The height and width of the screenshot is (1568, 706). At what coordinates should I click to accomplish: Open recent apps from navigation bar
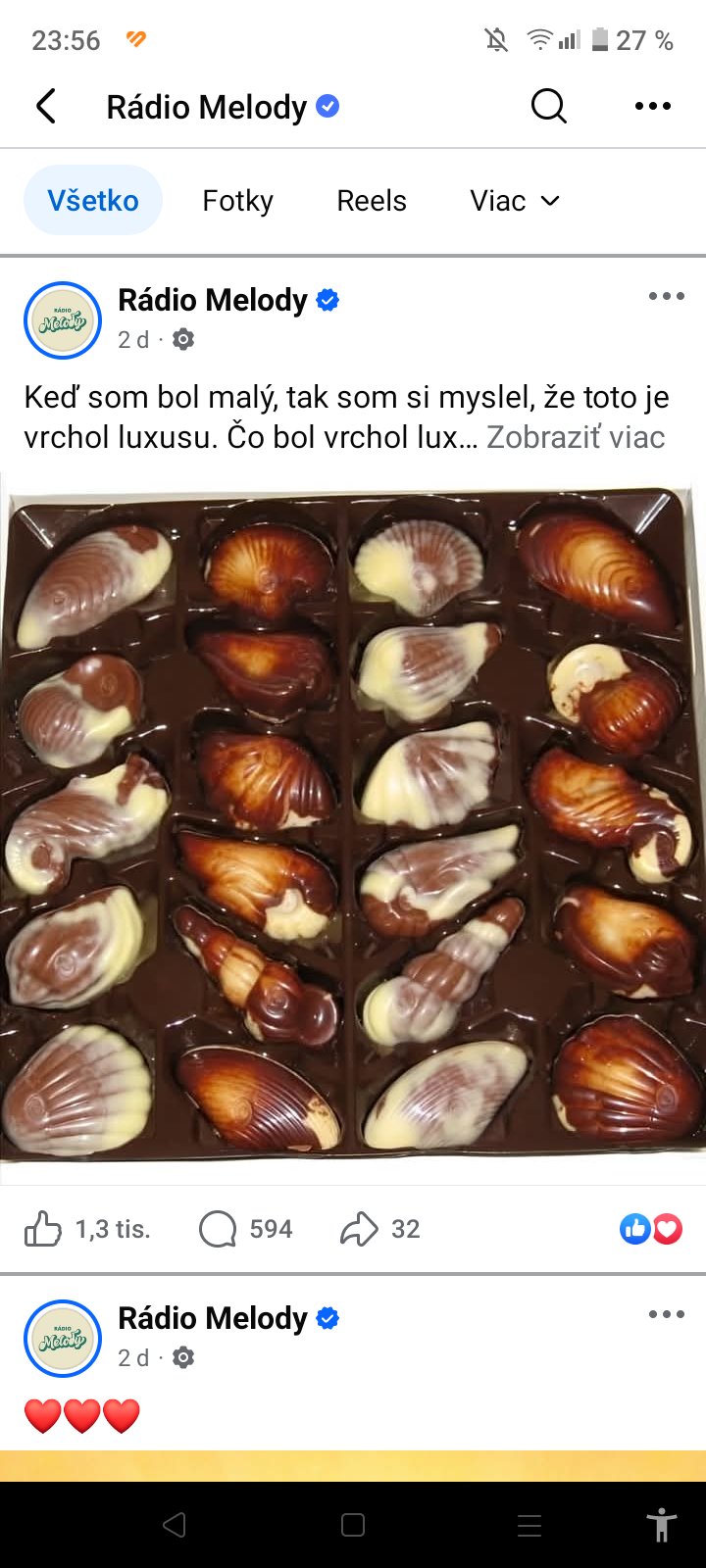pos(529,1525)
